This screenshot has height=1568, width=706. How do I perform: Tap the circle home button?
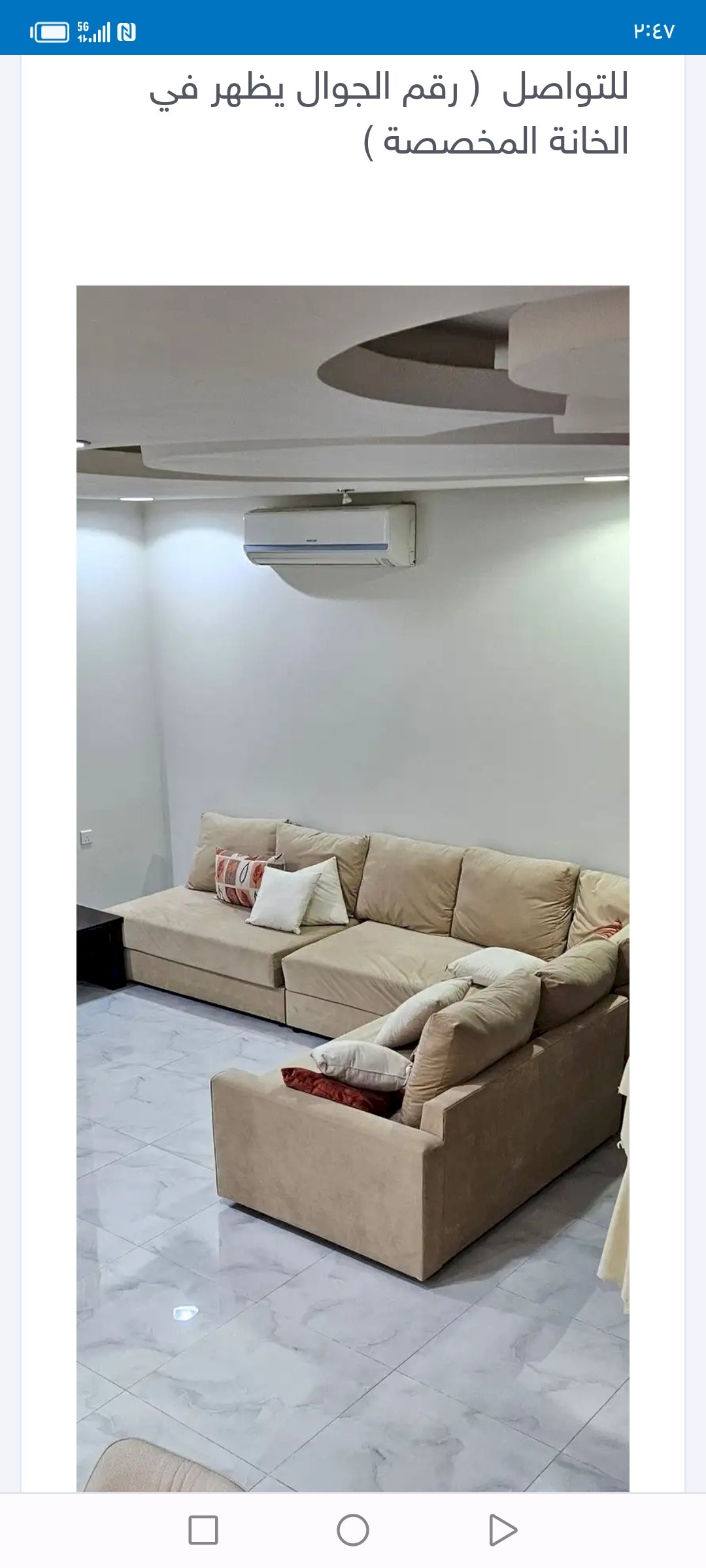tap(353, 1530)
